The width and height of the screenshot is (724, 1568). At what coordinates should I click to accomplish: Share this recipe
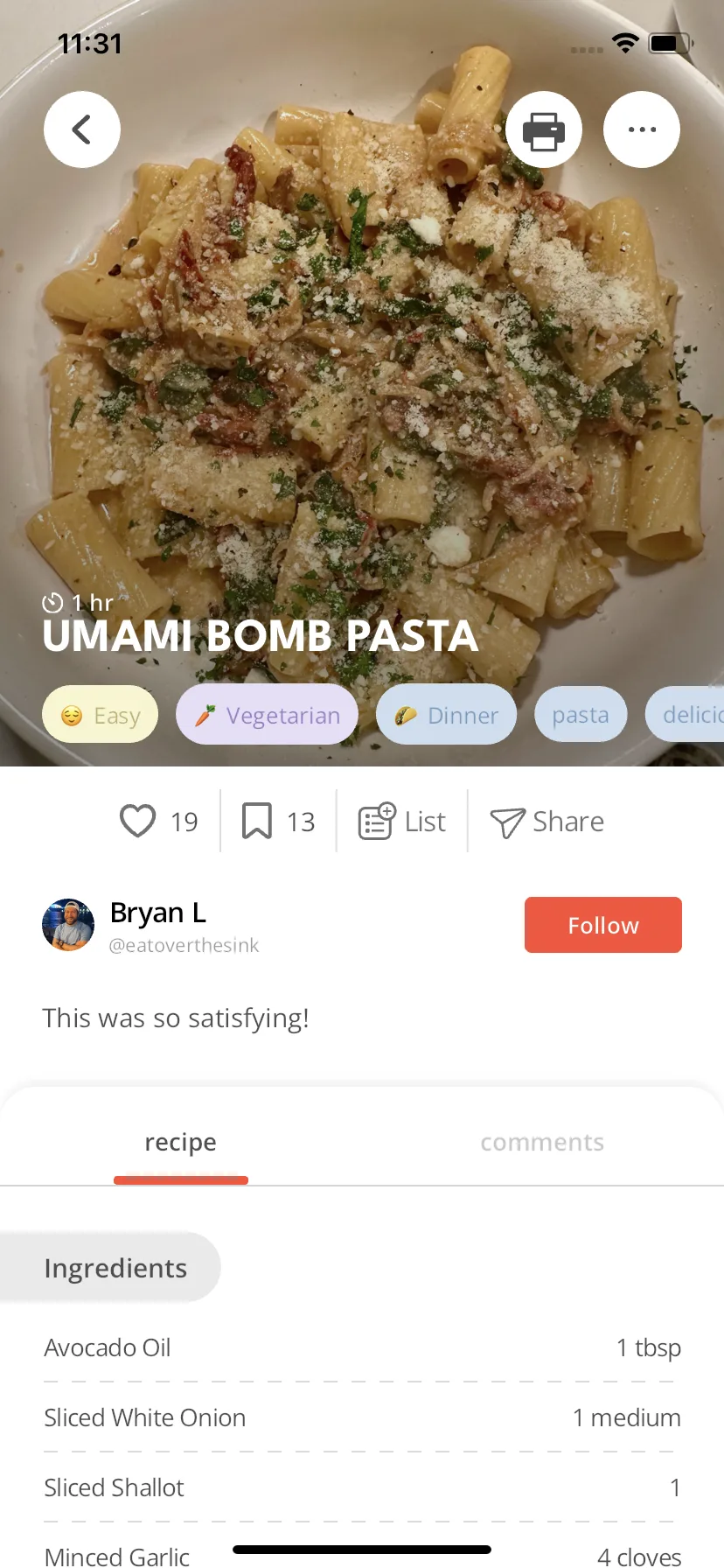click(547, 821)
